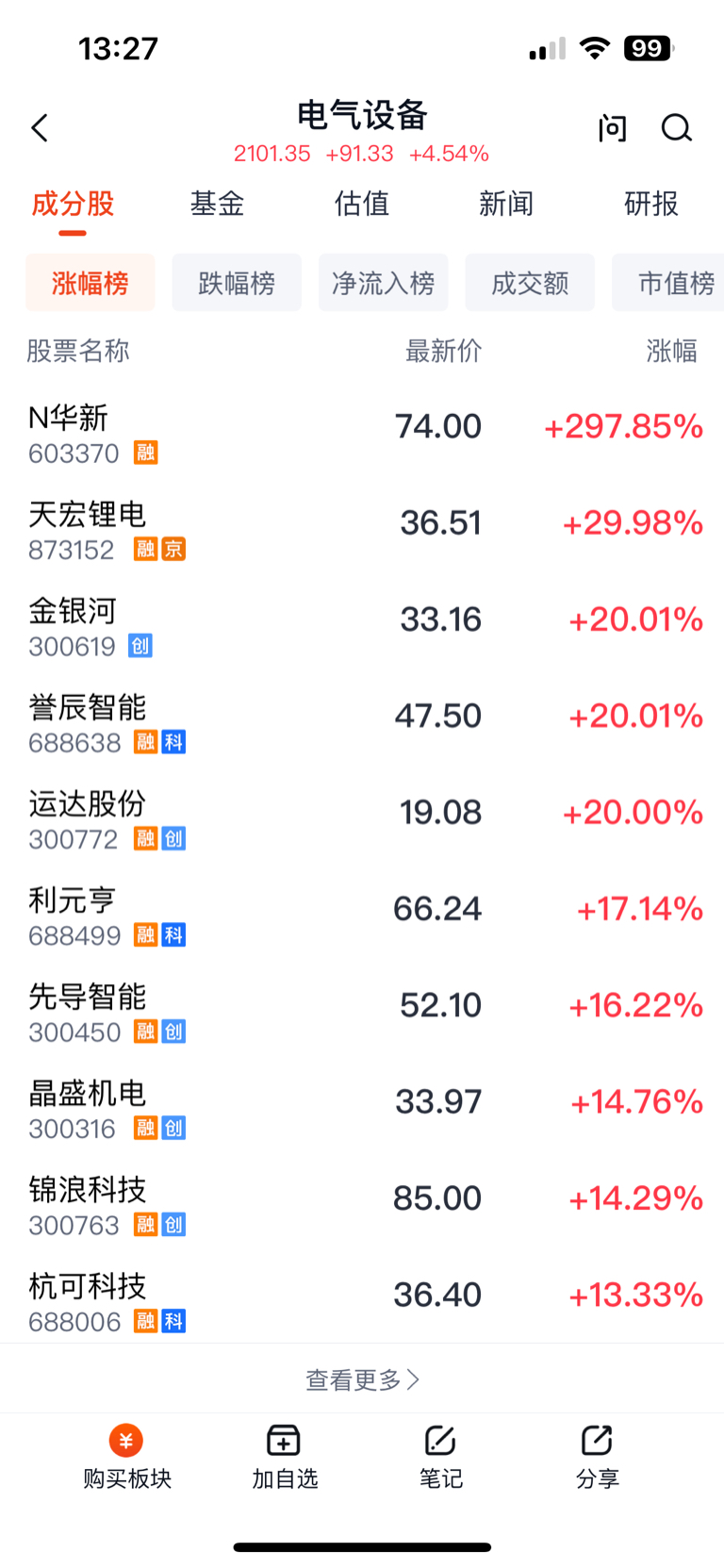Share this sector via 分享
This screenshot has height=1568, width=724.
pos(597,1456)
